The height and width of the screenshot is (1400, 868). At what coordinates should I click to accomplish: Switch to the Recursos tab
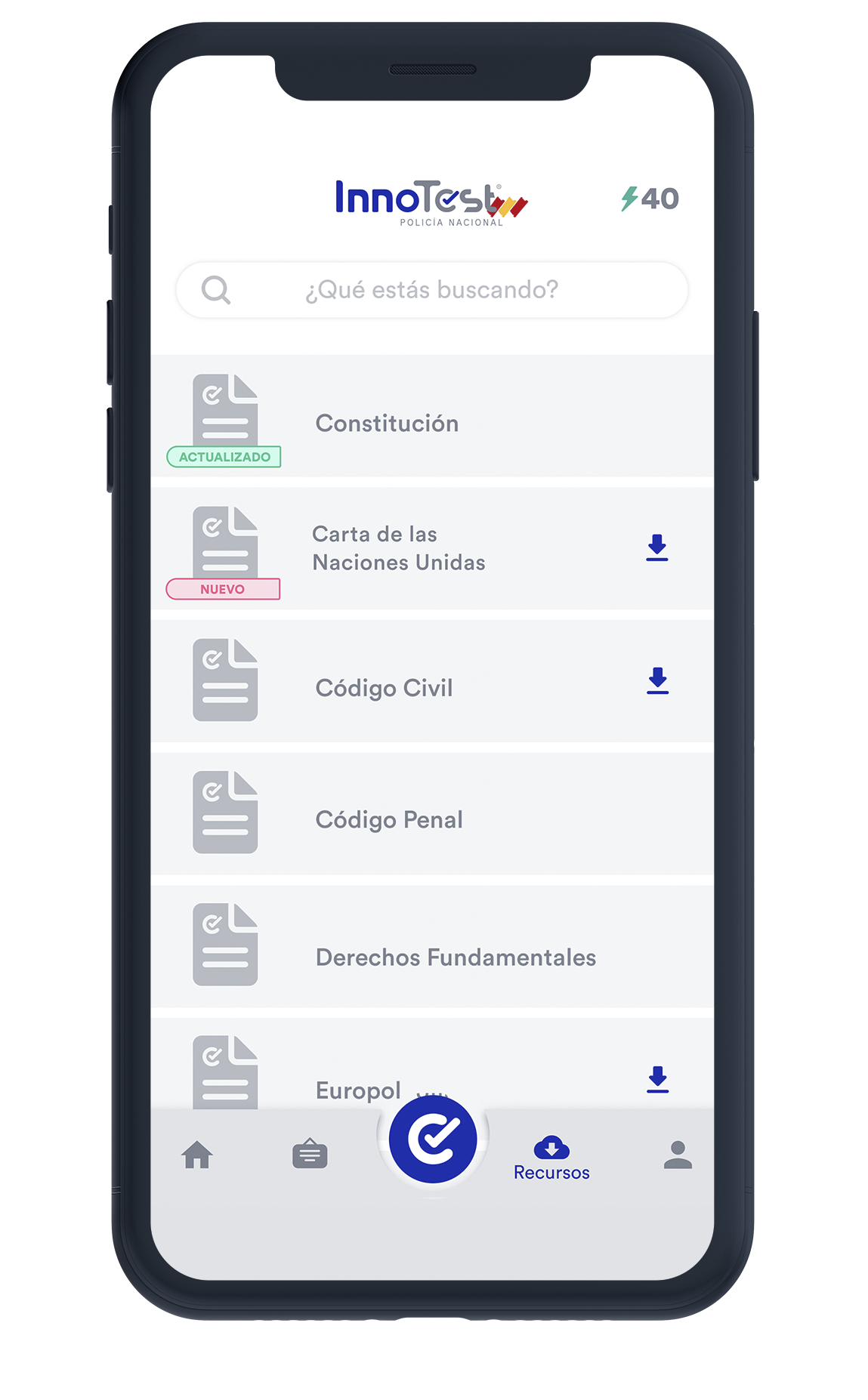coord(551,1158)
